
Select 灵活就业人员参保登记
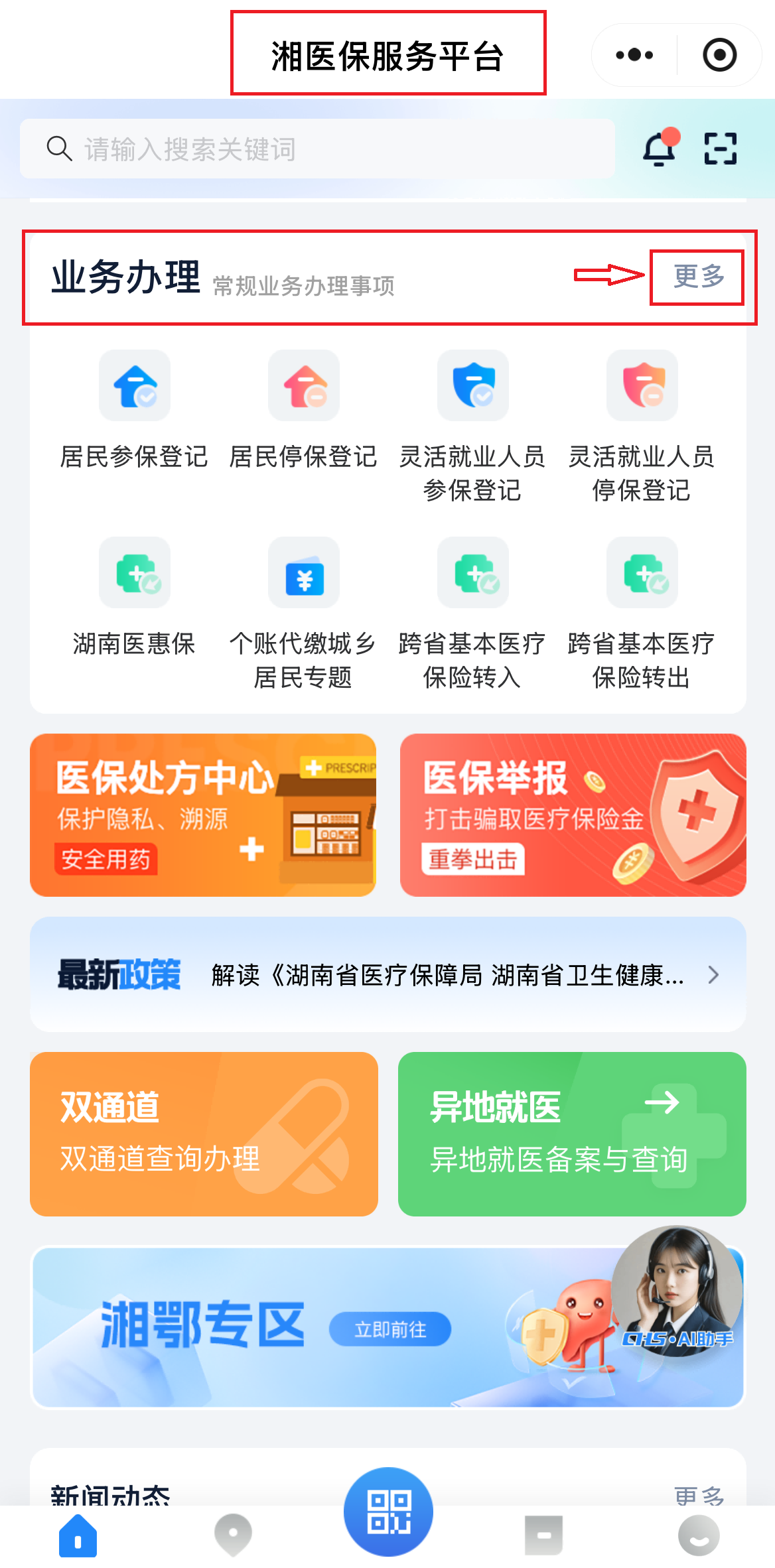[472, 425]
